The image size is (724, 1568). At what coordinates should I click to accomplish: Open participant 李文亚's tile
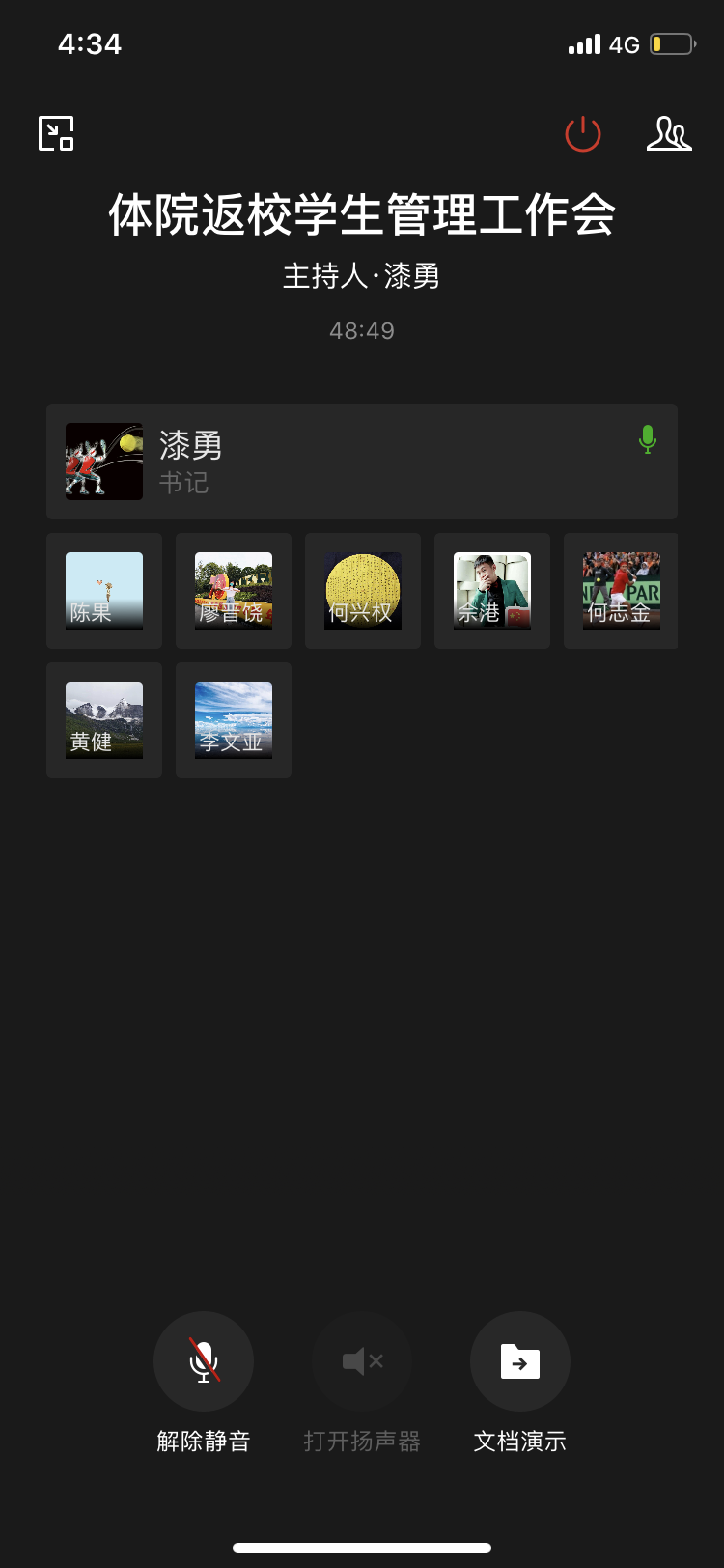coord(234,720)
